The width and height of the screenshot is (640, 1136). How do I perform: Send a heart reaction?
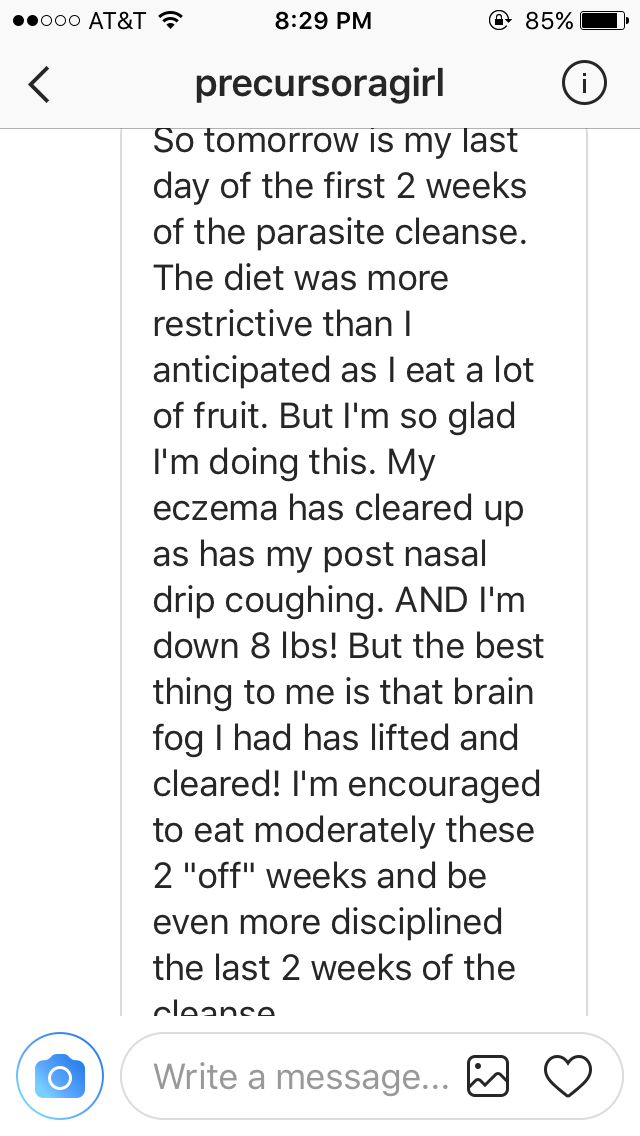568,1077
